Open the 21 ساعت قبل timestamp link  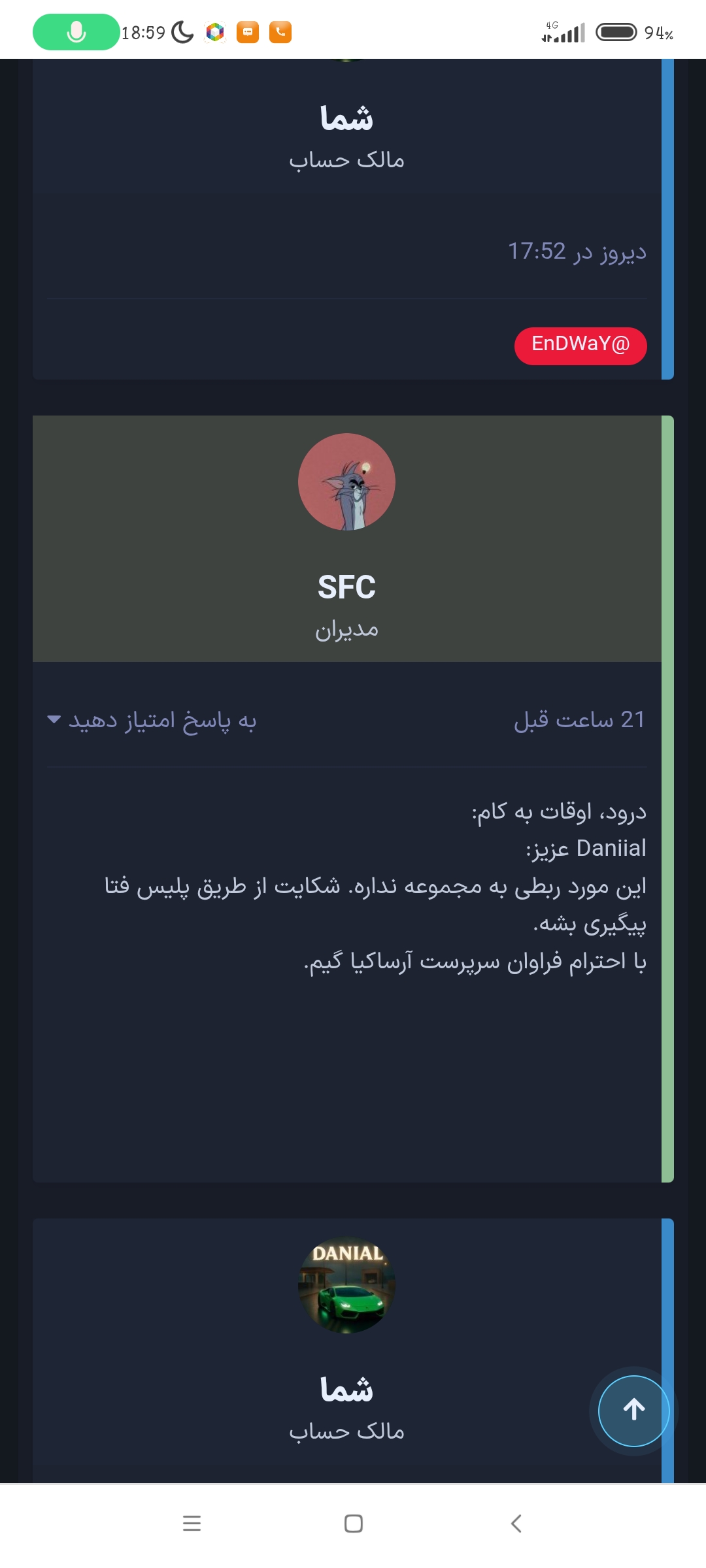click(x=580, y=720)
